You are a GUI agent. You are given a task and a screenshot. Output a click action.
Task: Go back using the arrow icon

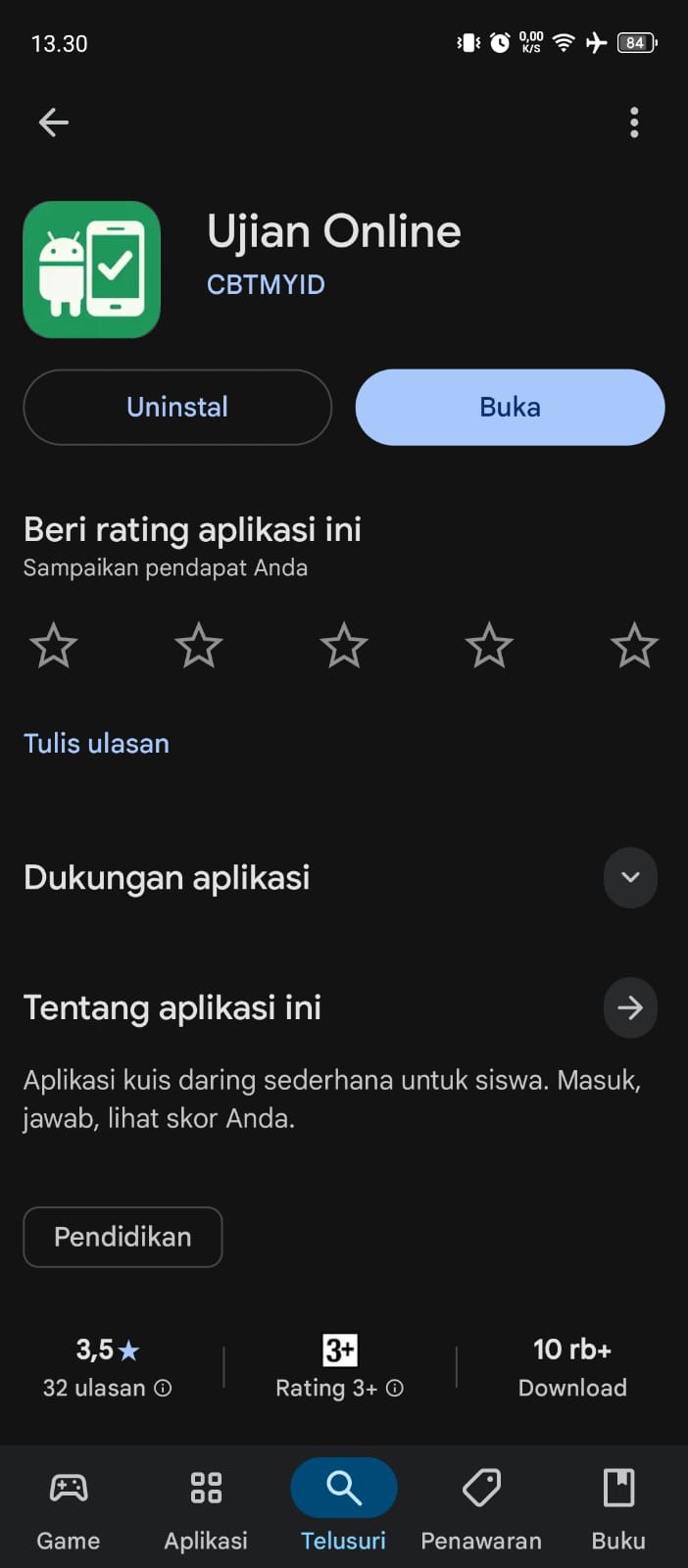click(53, 122)
